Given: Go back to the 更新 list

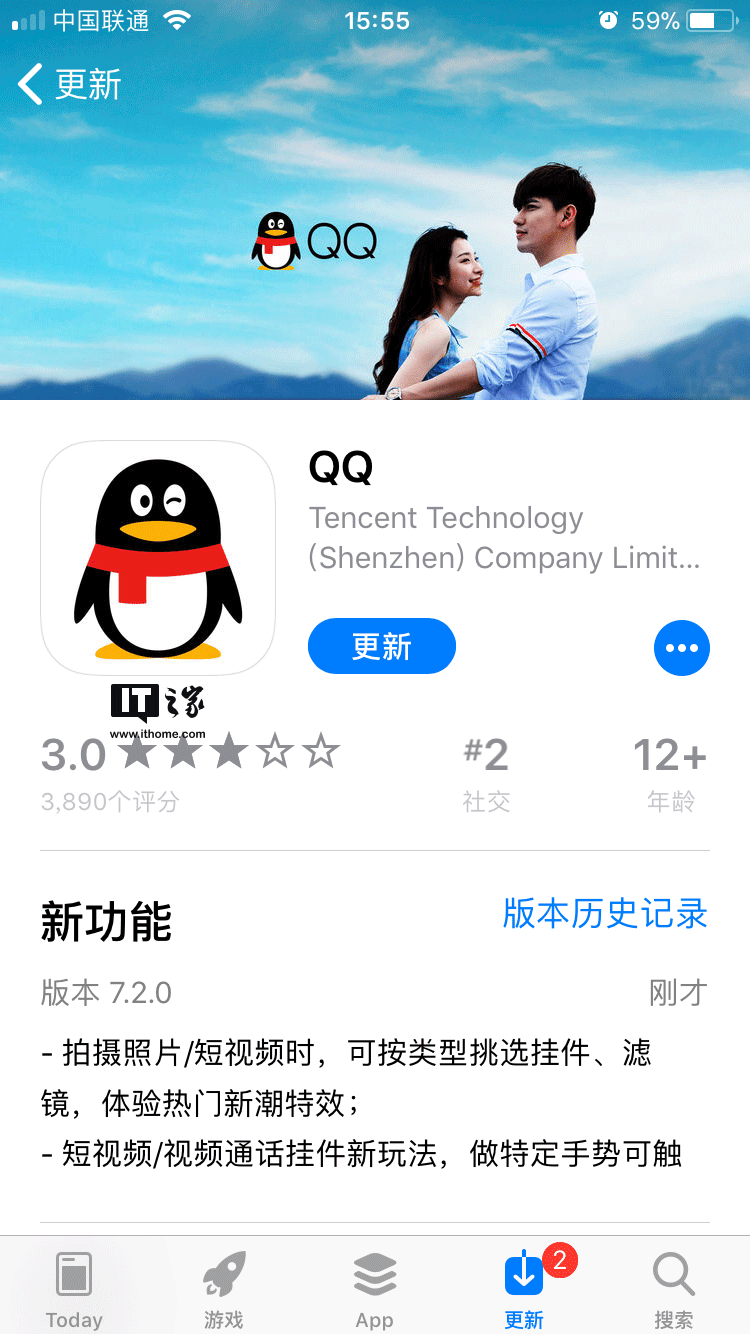Looking at the screenshot, I should (70, 84).
